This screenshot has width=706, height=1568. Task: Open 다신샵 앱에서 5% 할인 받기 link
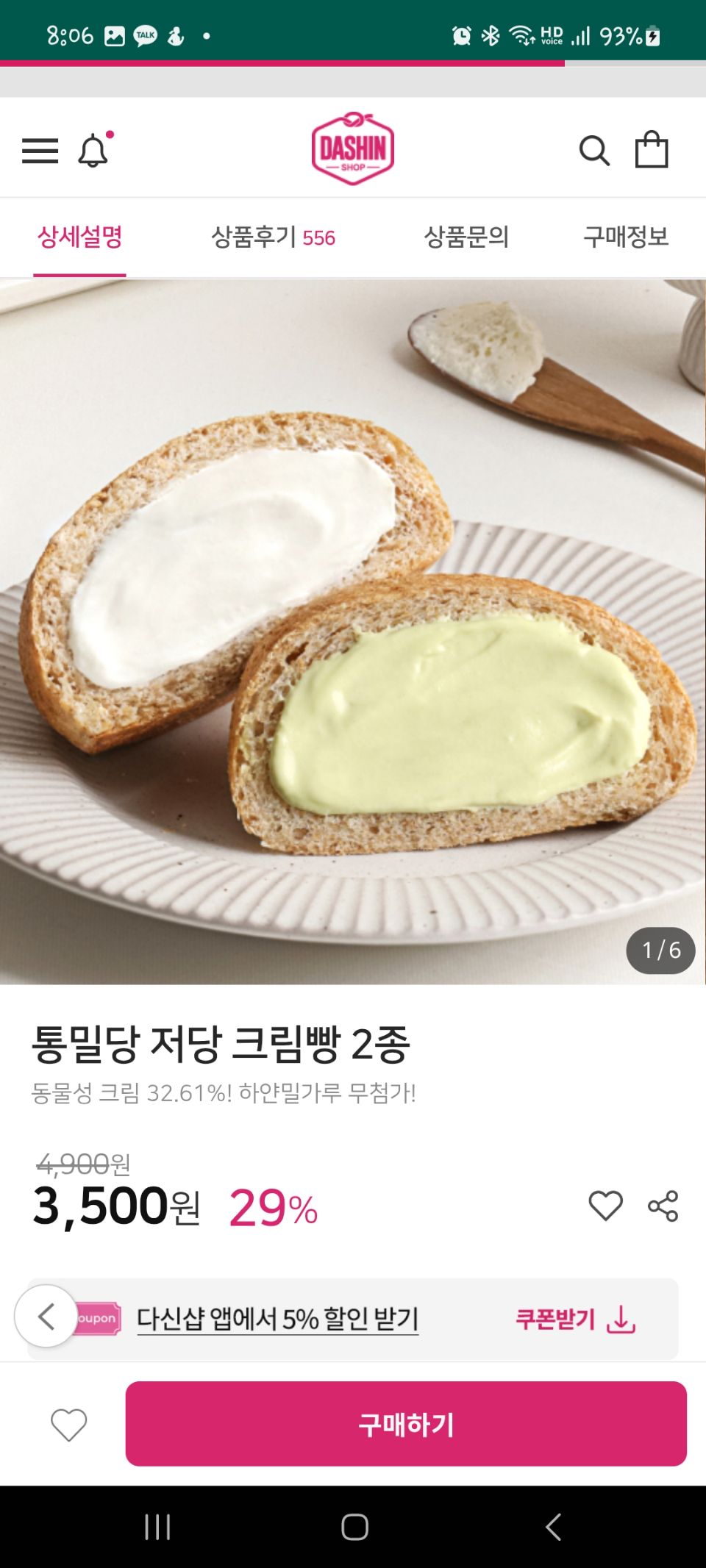pyautogui.click(x=277, y=1319)
